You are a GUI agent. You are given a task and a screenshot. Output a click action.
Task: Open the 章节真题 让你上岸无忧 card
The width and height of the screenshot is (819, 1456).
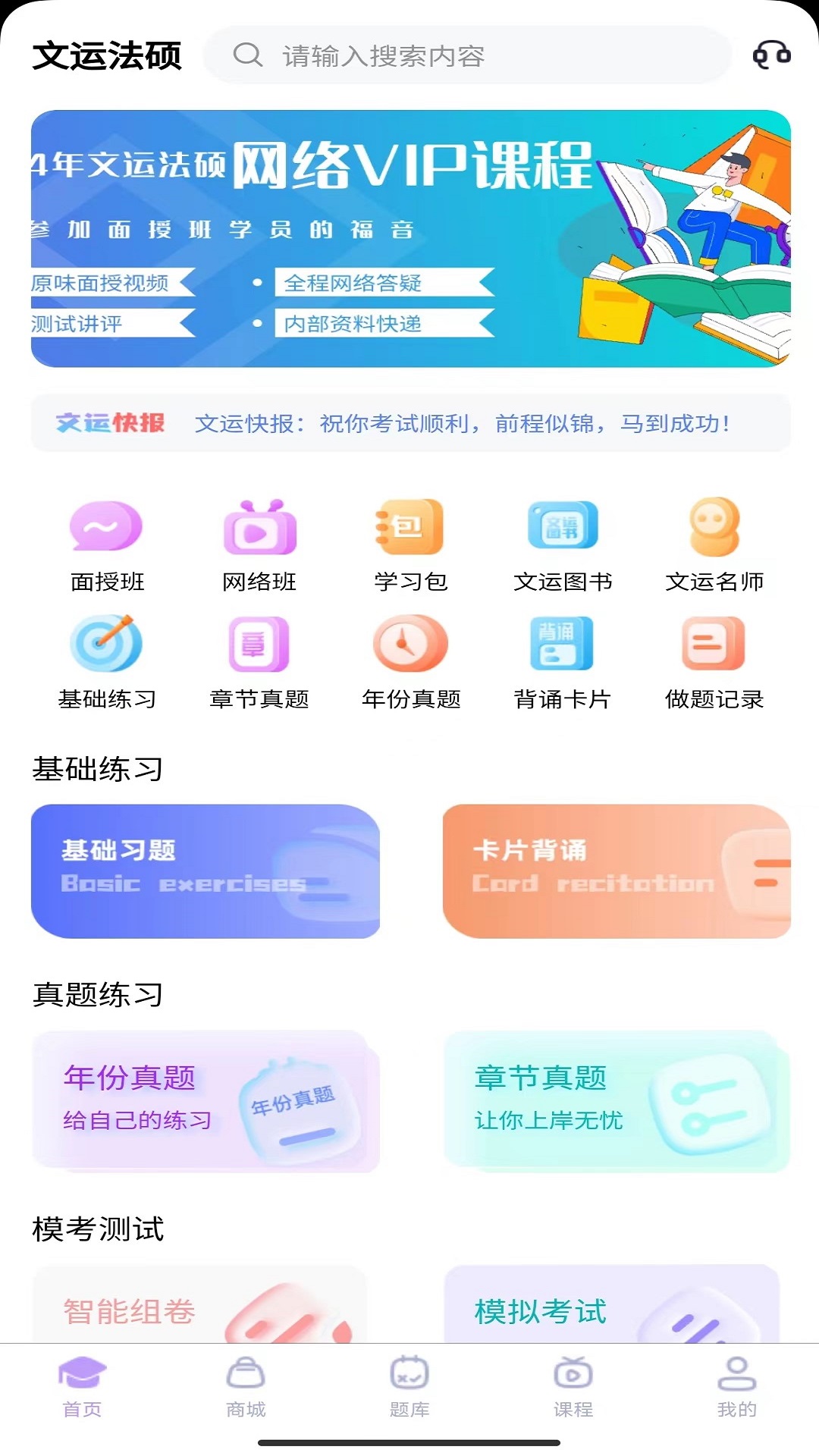[x=616, y=1100]
